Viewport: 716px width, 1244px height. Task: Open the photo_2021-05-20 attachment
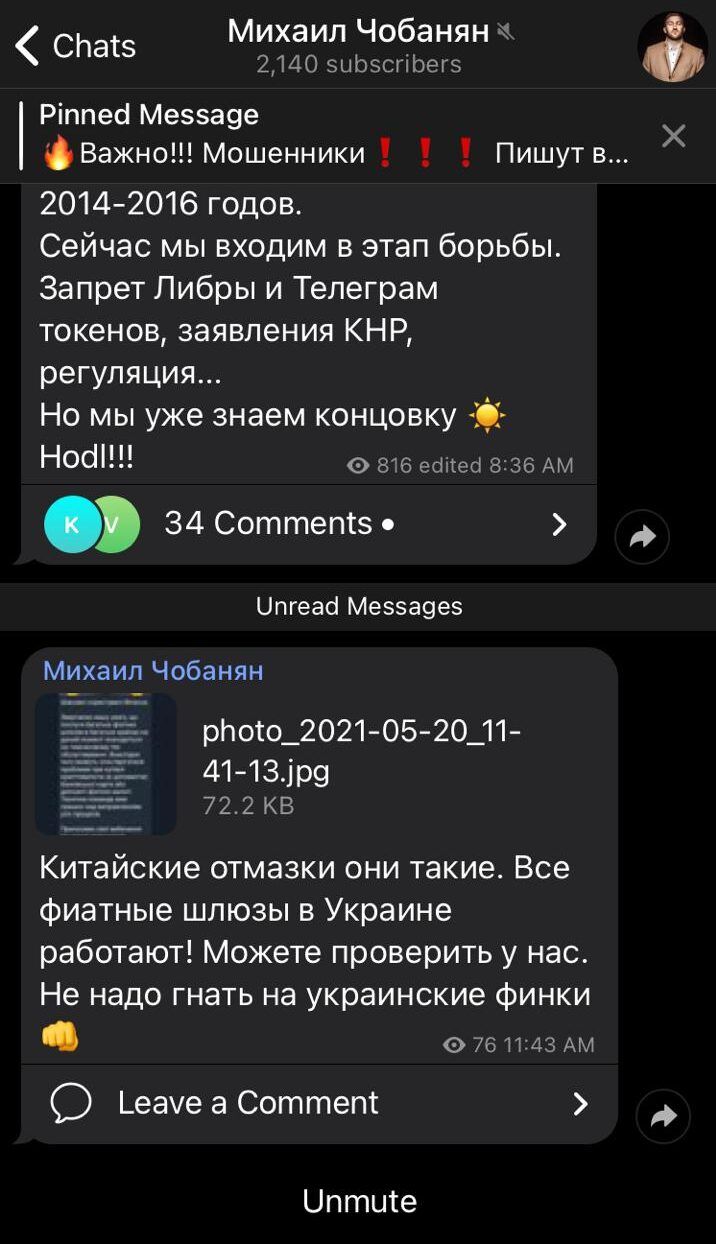pos(106,764)
